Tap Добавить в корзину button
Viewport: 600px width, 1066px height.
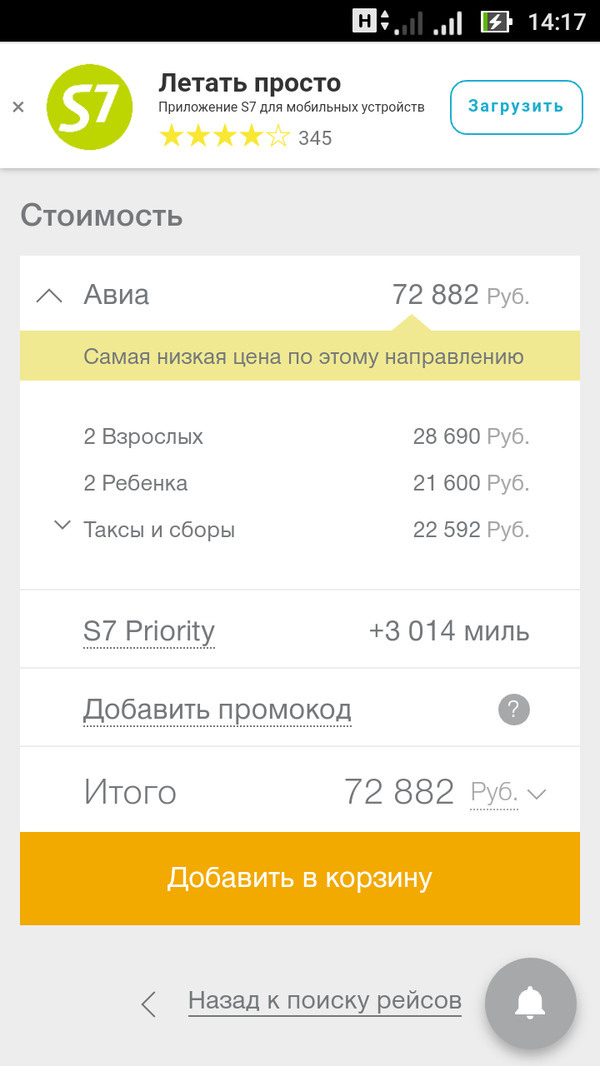coord(300,878)
